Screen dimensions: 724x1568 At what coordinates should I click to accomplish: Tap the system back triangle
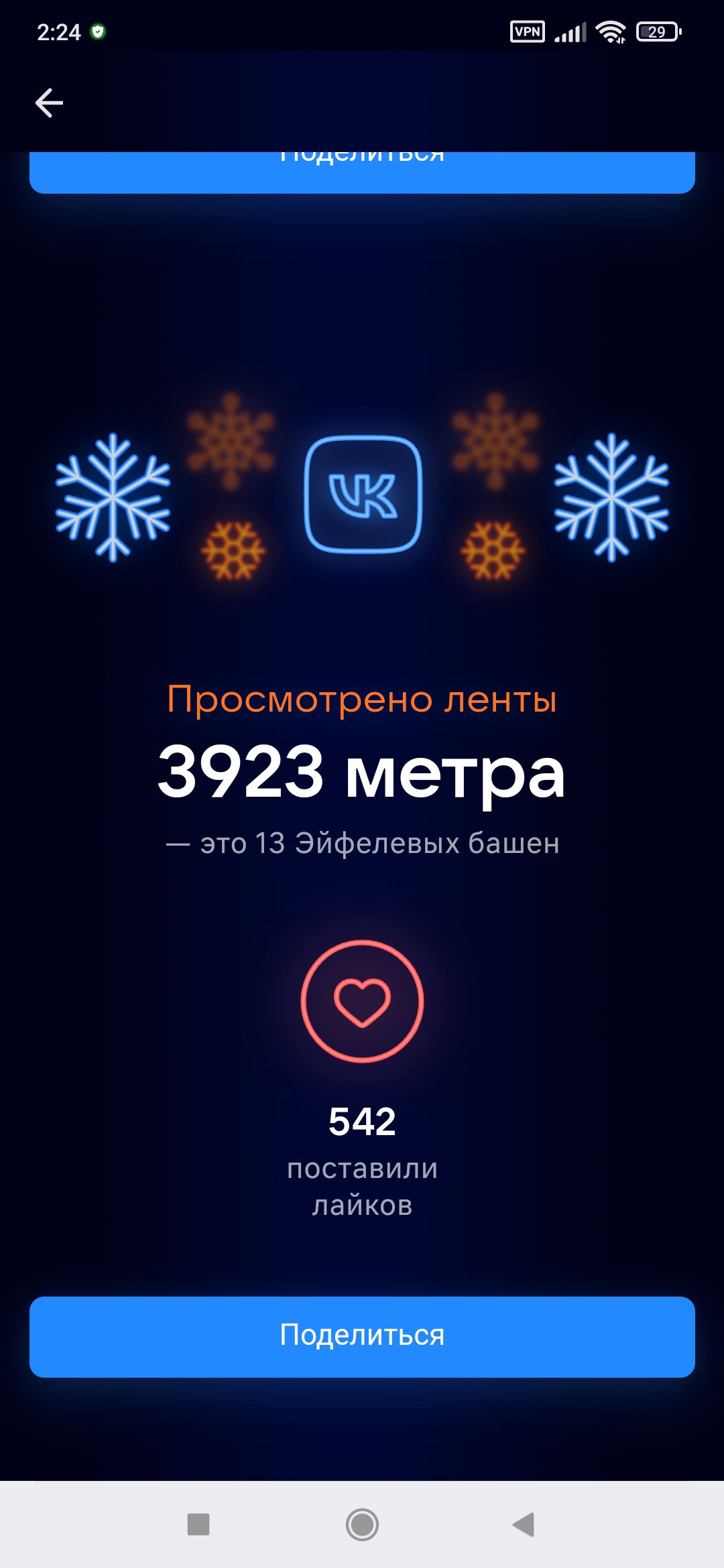(524, 1524)
